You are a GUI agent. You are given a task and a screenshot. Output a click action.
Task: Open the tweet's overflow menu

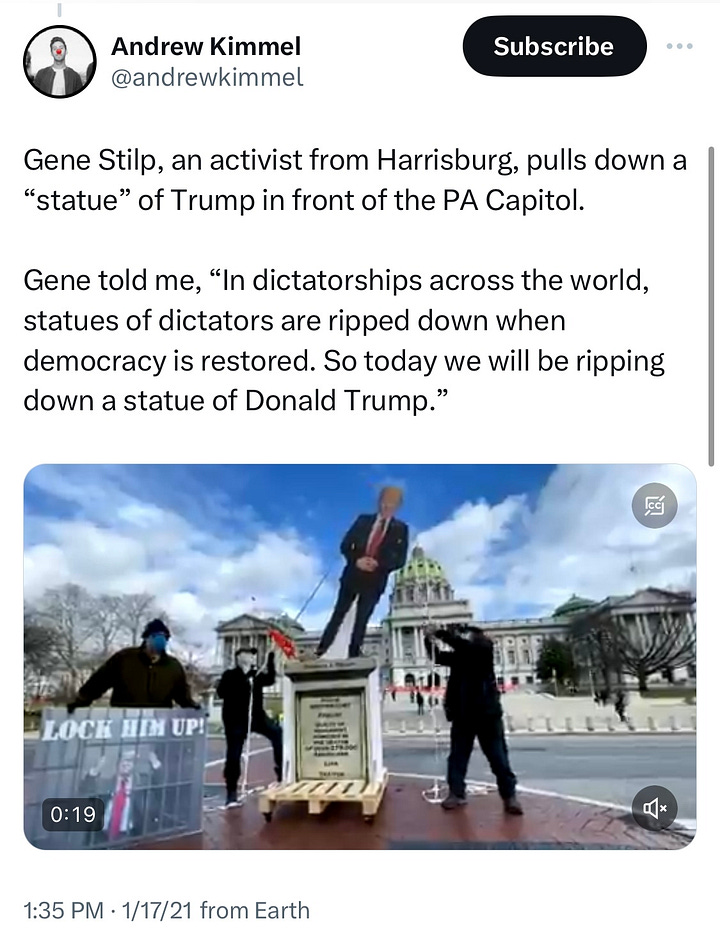tap(679, 46)
